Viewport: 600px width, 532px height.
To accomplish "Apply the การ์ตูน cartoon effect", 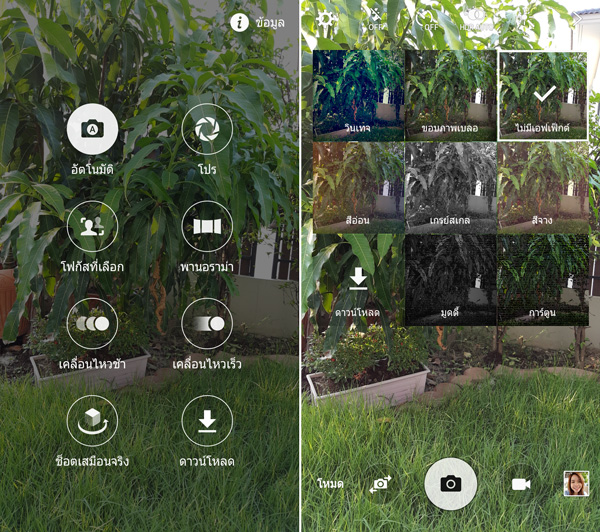I will point(542,279).
